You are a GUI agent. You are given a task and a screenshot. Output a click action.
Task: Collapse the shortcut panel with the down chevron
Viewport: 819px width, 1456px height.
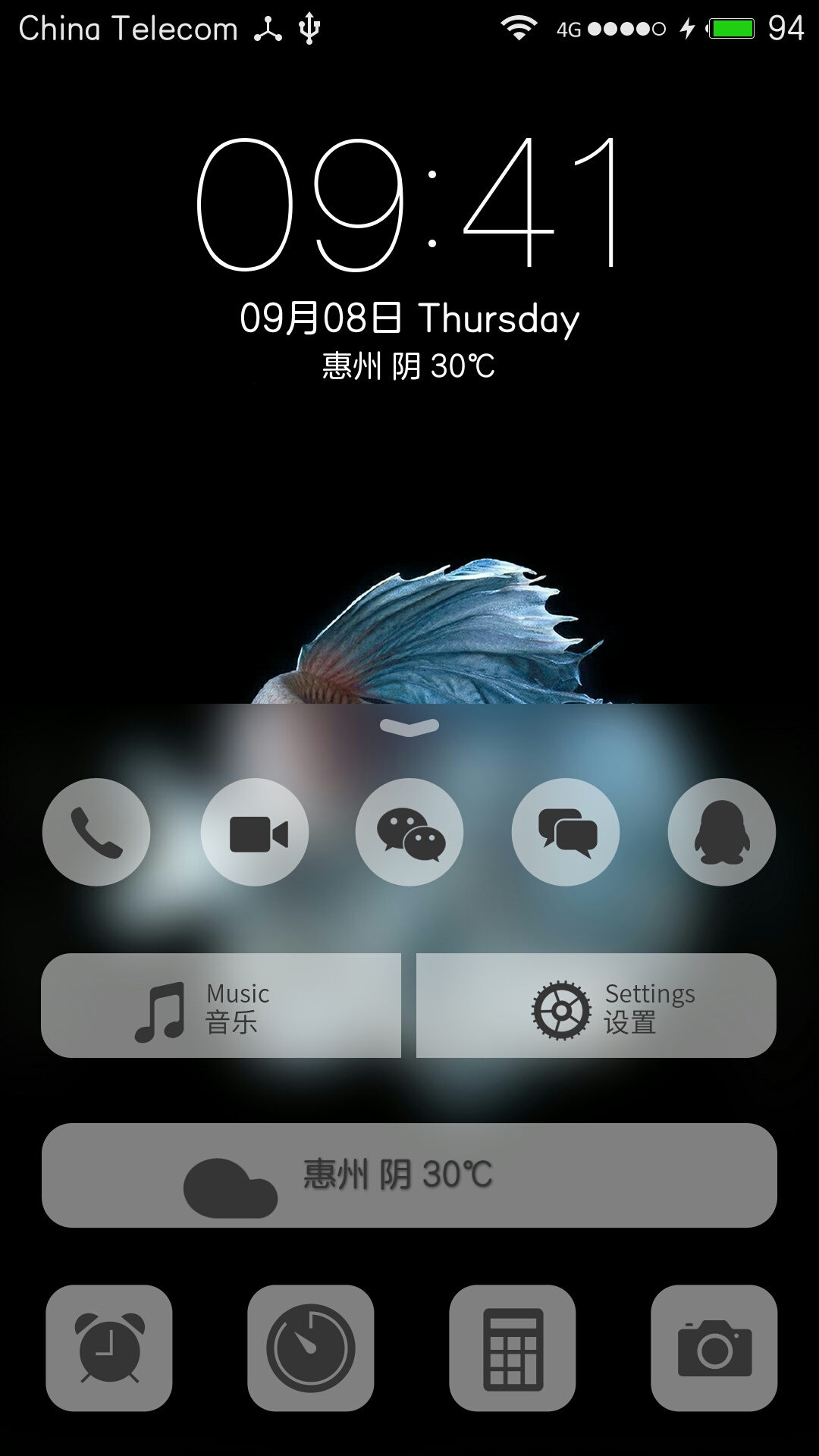[409, 727]
